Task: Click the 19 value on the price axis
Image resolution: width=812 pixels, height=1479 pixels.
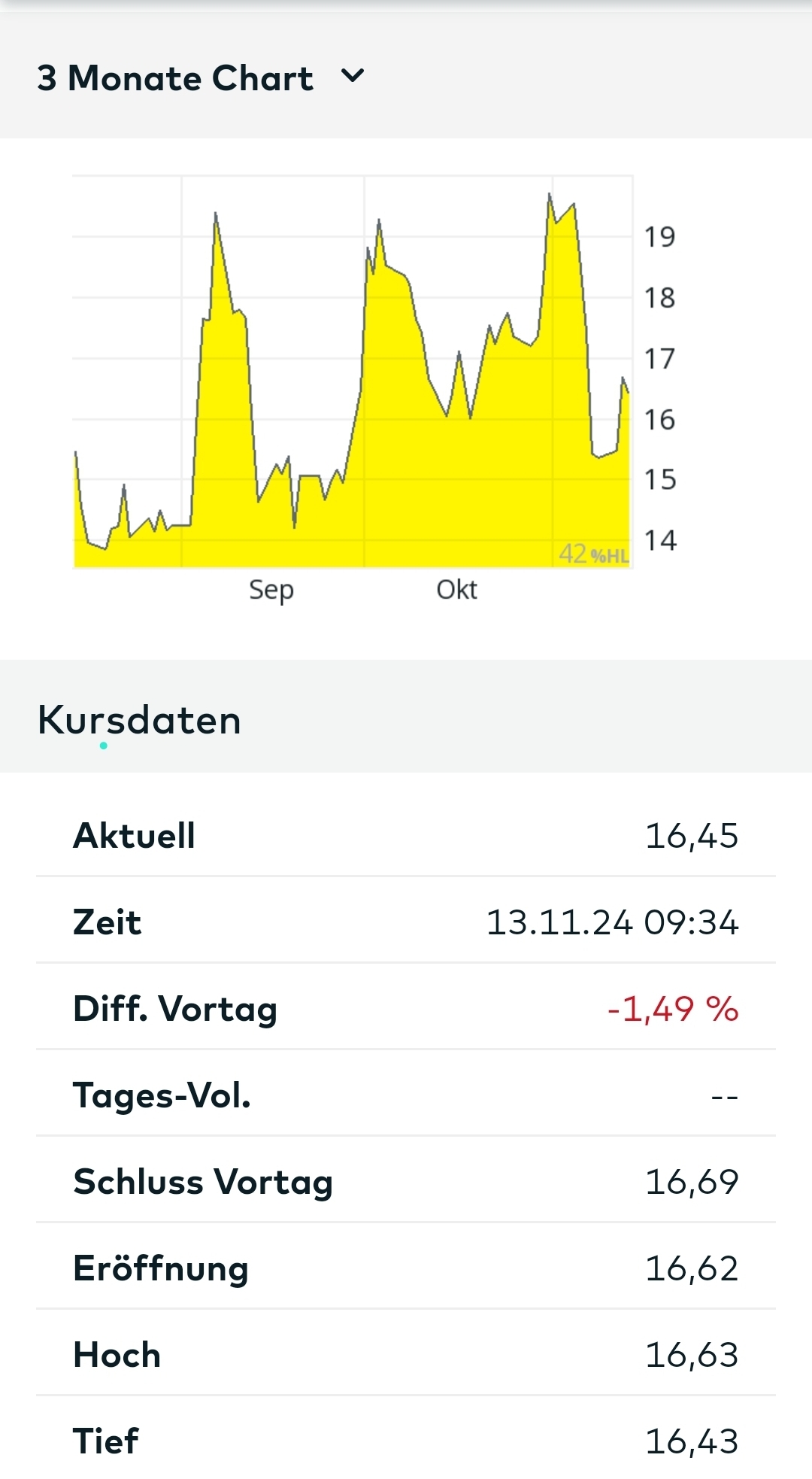Action: coord(660,235)
